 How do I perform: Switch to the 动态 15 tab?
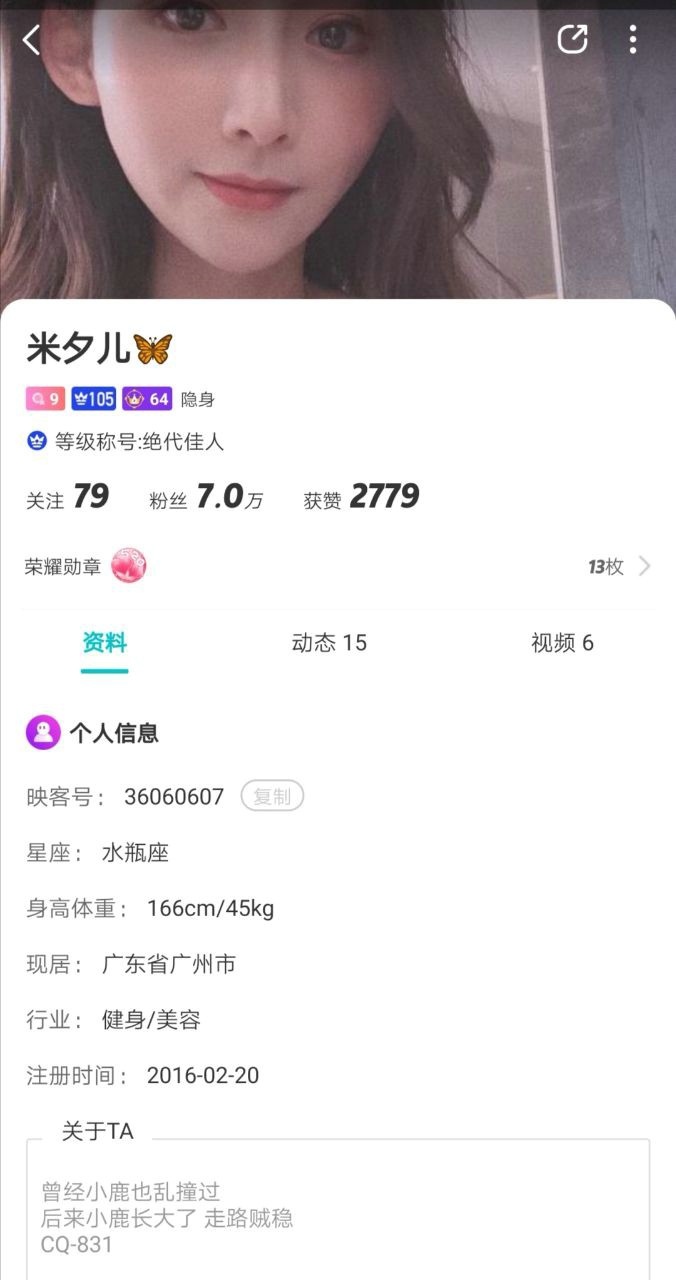(x=329, y=643)
